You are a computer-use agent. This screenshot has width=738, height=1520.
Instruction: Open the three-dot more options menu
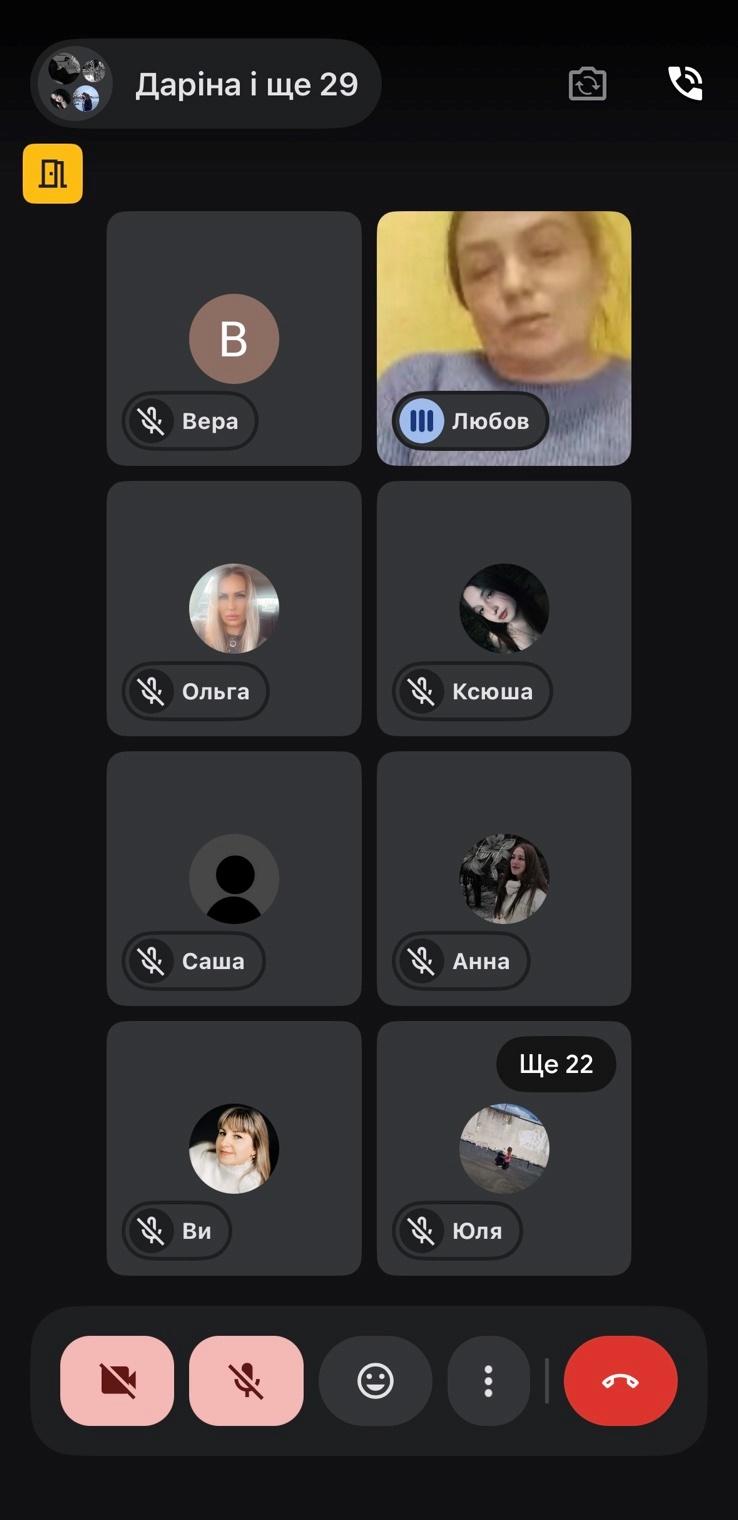pos(487,1381)
